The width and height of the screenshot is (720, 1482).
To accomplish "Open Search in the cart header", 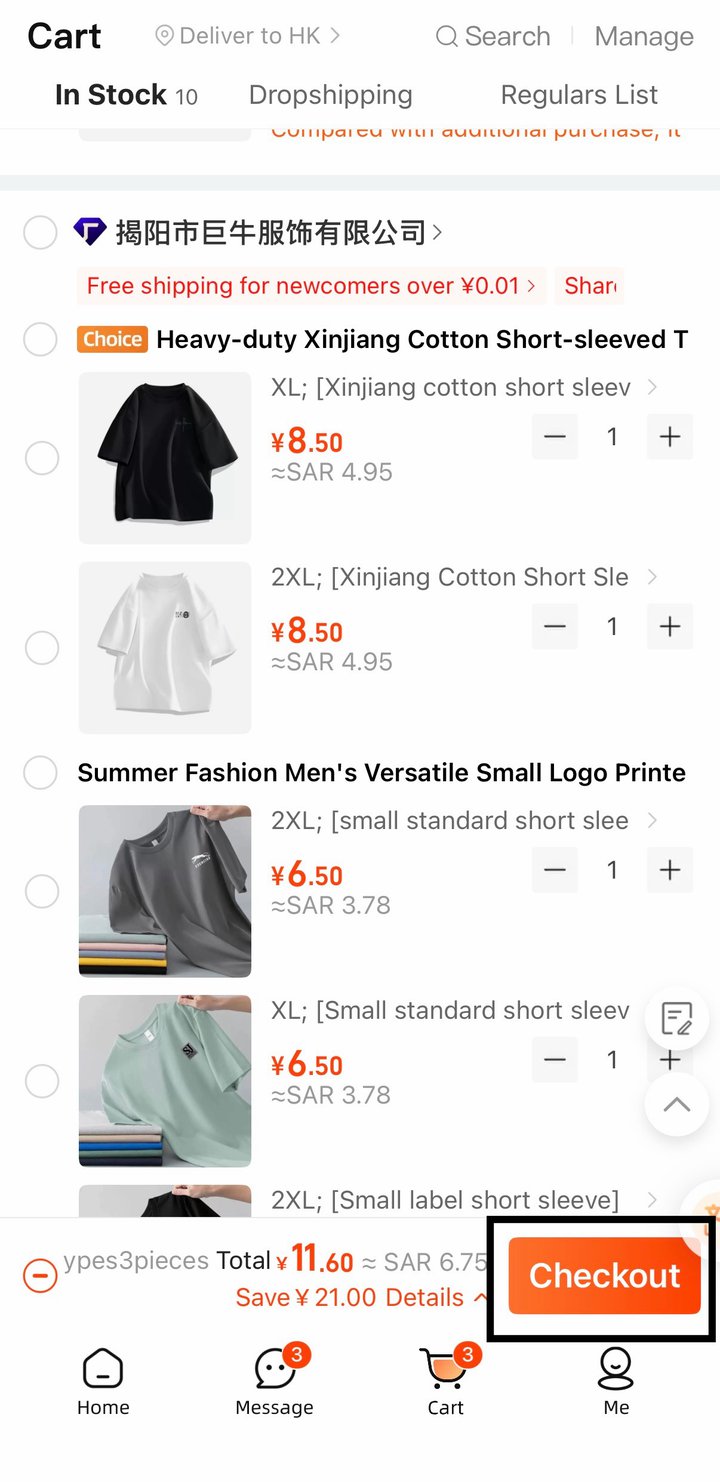I will (493, 37).
